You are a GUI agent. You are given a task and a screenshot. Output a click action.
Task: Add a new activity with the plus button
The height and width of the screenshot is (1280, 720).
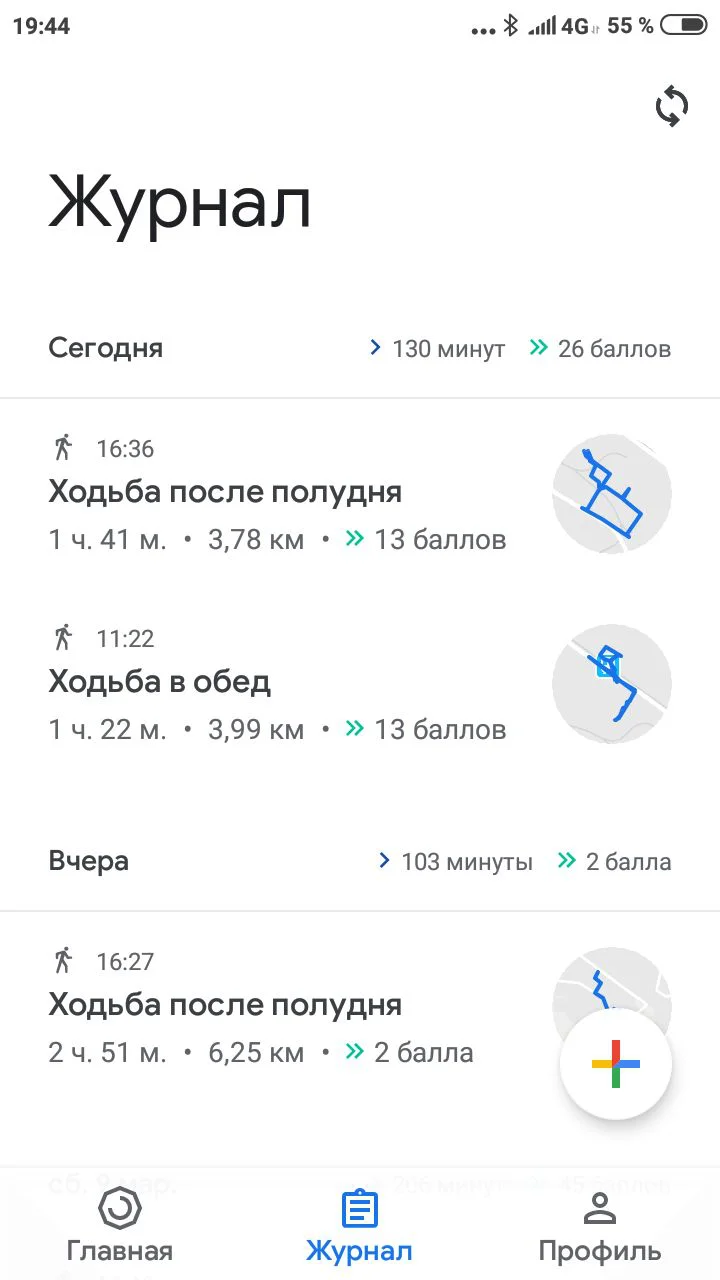[x=616, y=1065]
